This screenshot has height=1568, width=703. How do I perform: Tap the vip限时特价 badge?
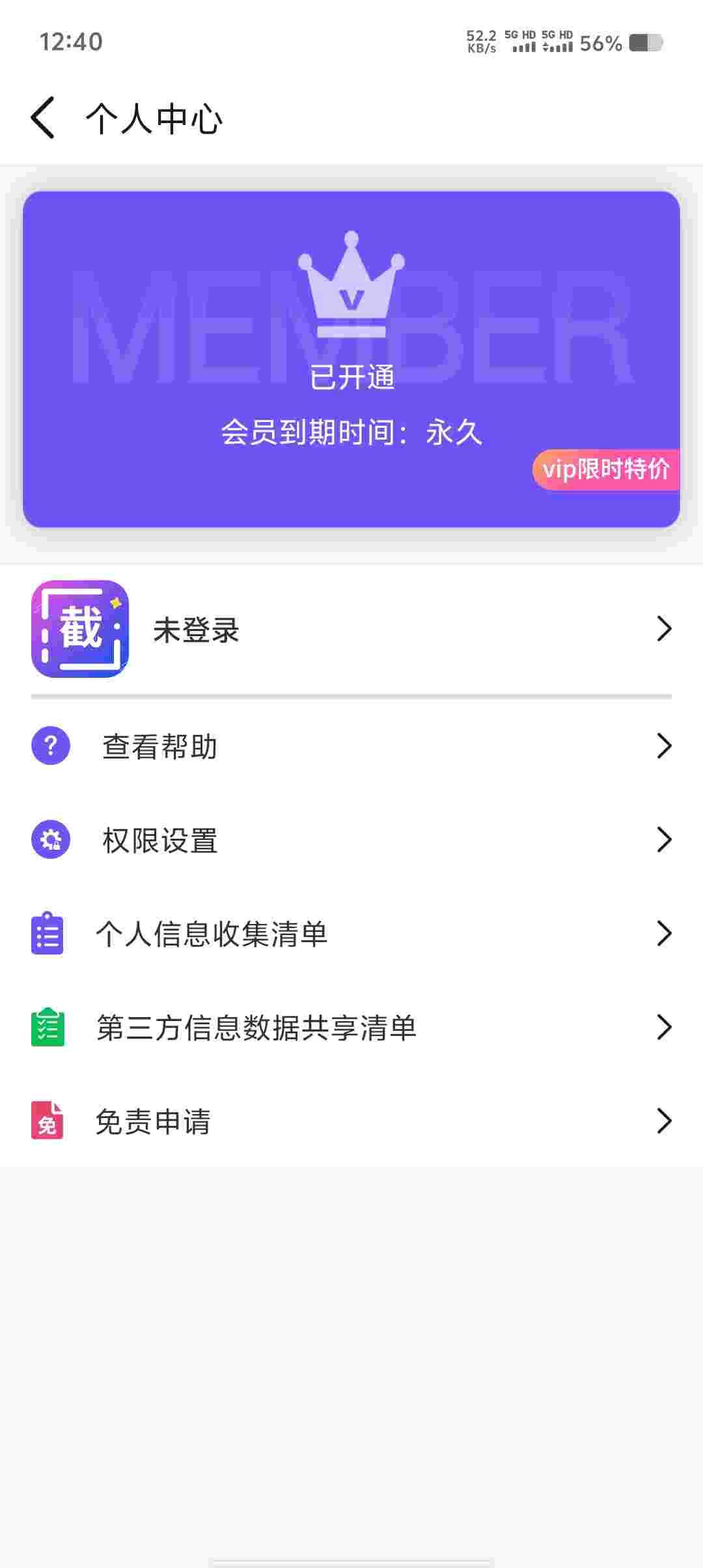pyautogui.click(x=605, y=469)
